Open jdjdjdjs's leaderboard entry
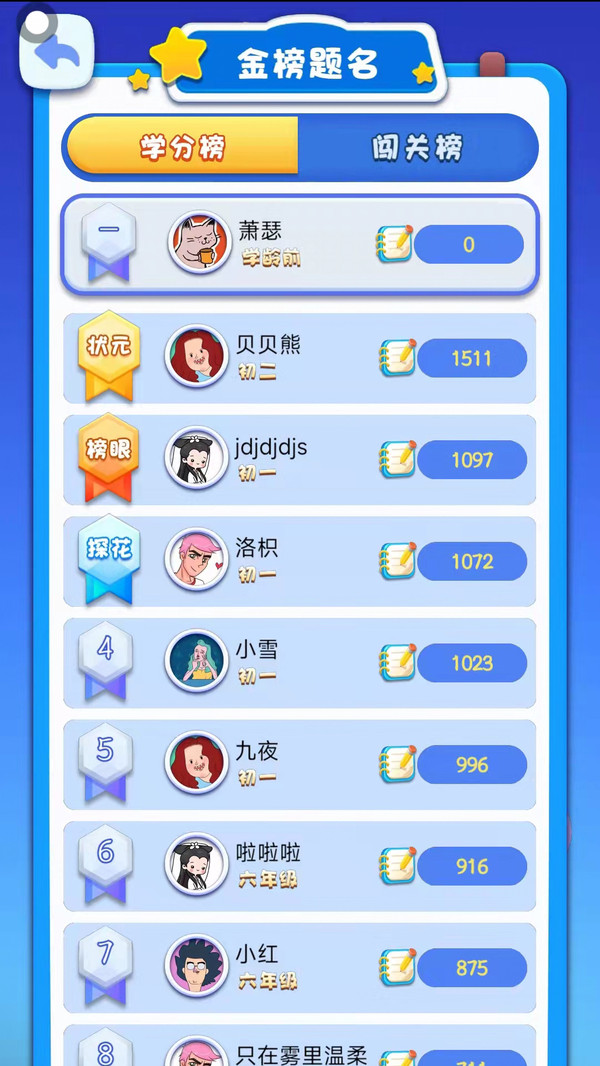The image size is (600, 1066). [300, 460]
